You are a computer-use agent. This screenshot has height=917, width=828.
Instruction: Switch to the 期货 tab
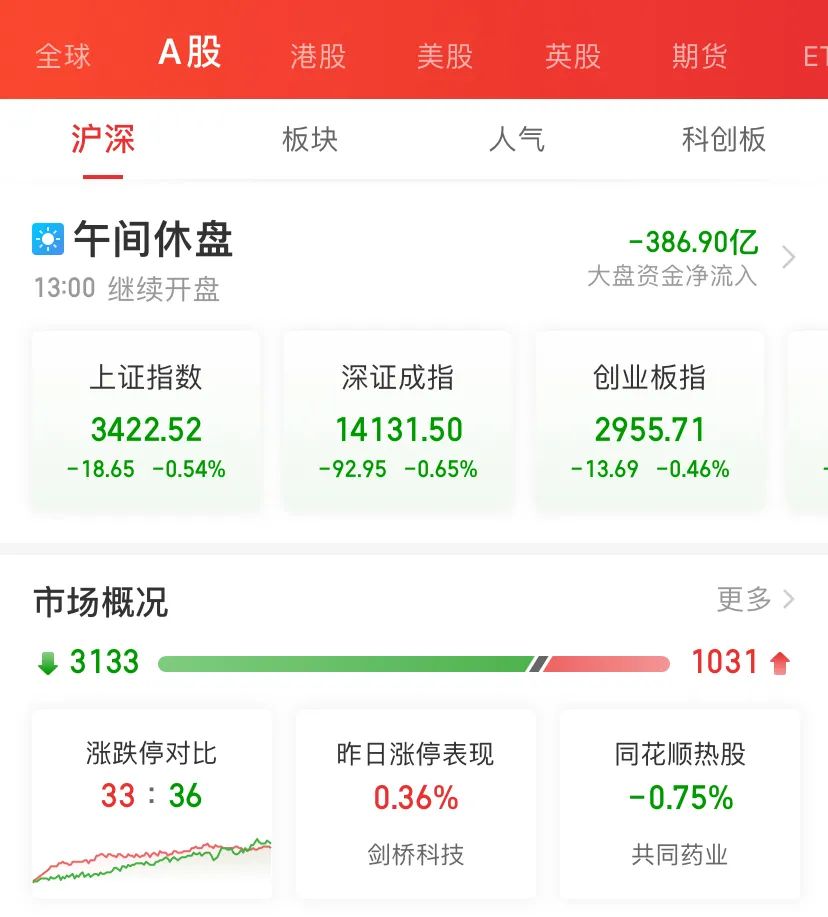pyautogui.click(x=700, y=55)
